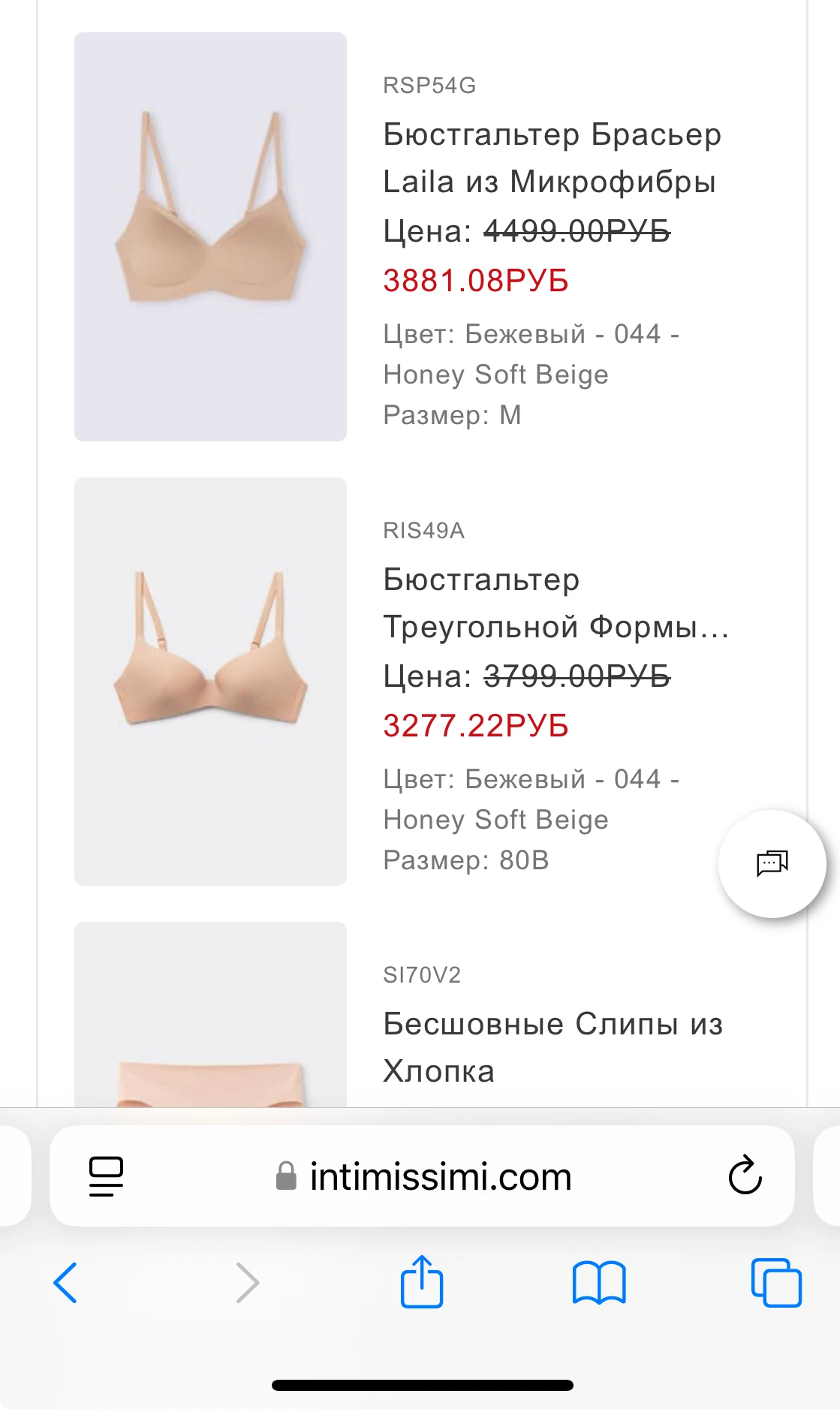Viewport: 840px width, 1409px height.
Task: Open the RIS49A triangle bra image
Action: [210, 681]
